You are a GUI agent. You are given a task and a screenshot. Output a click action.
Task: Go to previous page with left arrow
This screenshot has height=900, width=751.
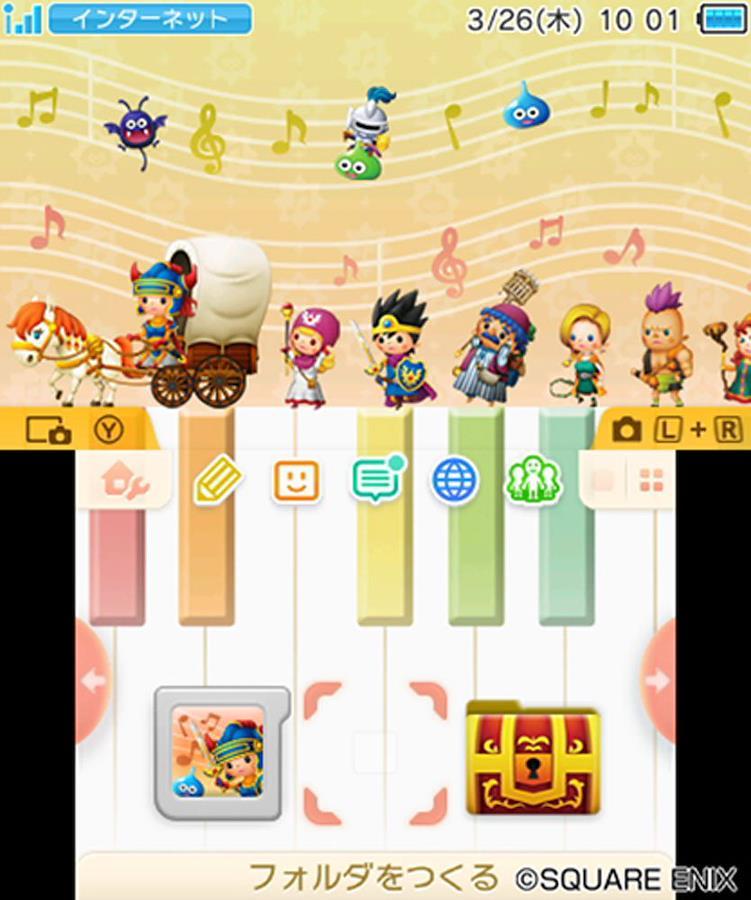pos(93,681)
